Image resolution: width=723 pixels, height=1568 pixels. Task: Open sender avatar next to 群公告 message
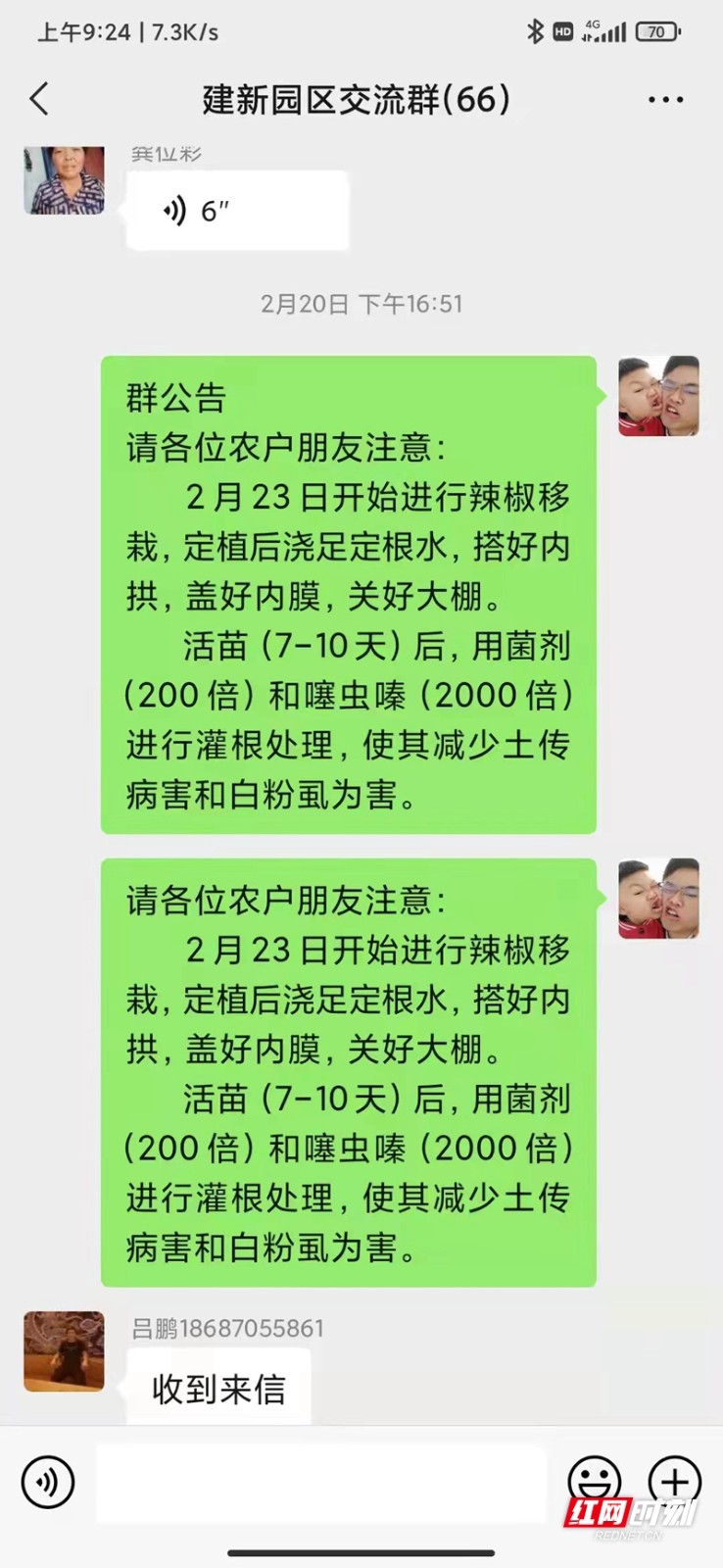click(x=658, y=396)
